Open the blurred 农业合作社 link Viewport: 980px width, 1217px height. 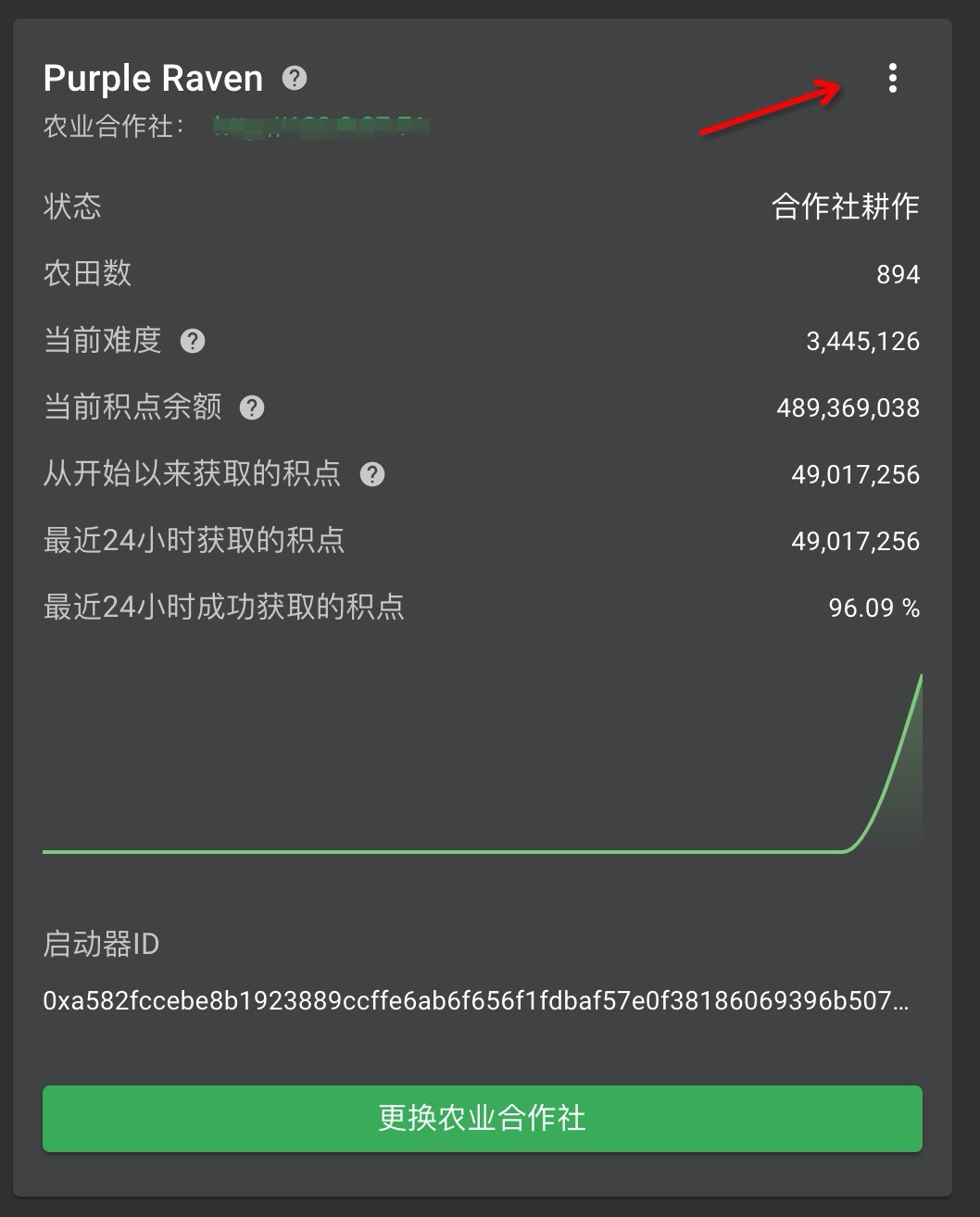click(320, 127)
